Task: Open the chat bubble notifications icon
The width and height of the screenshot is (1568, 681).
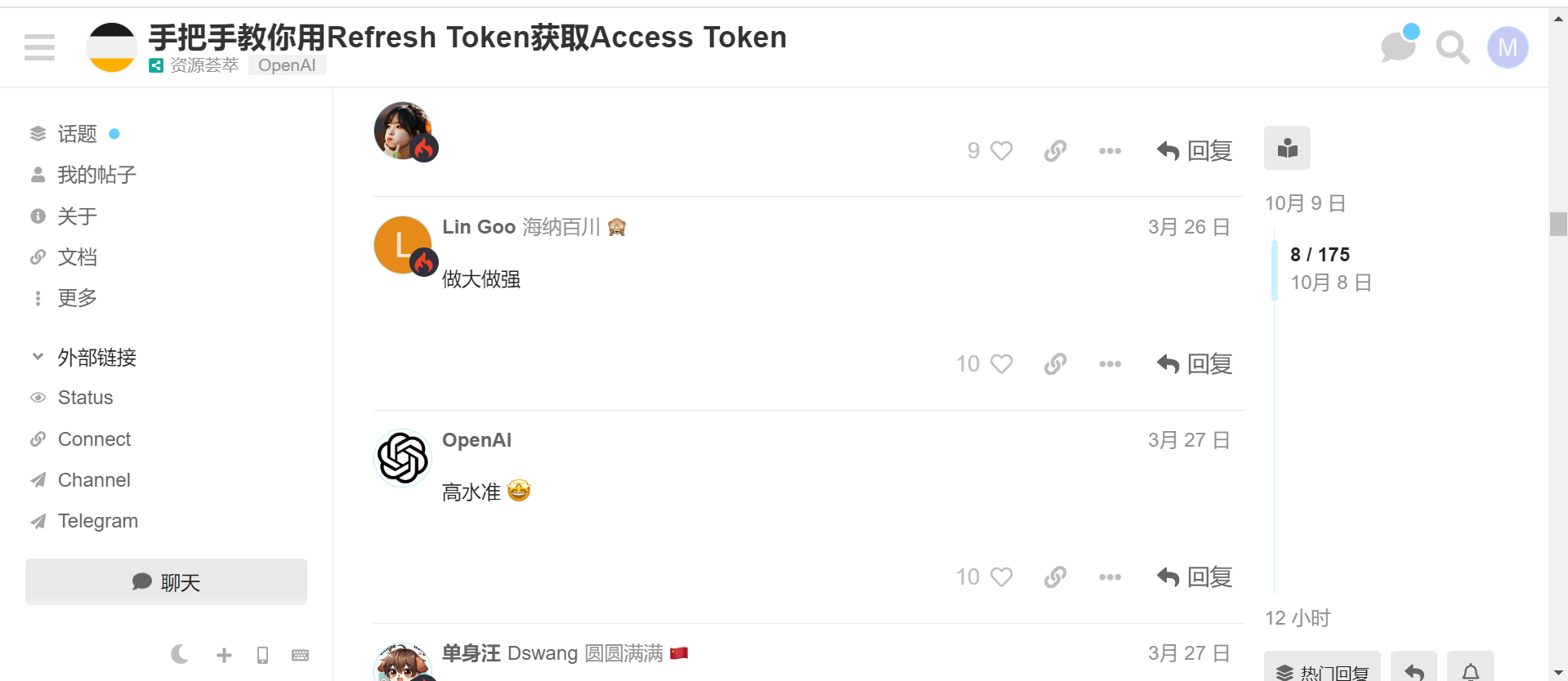Action: 1398,46
